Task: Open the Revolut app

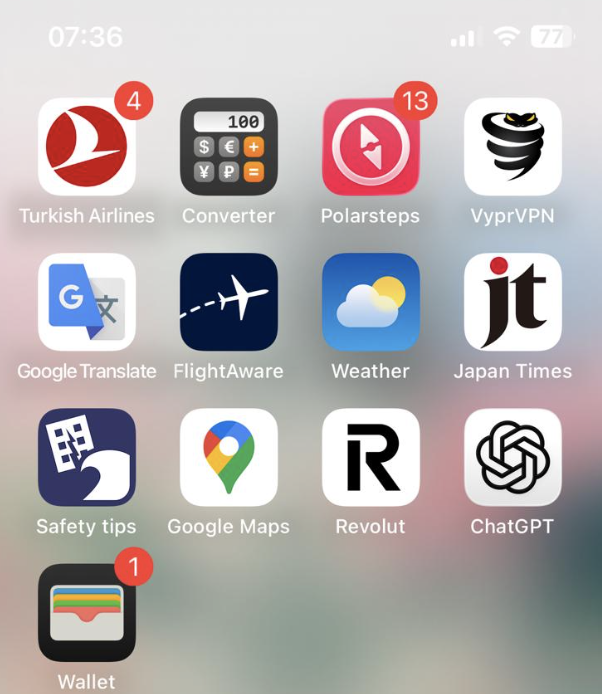Action: click(x=371, y=457)
